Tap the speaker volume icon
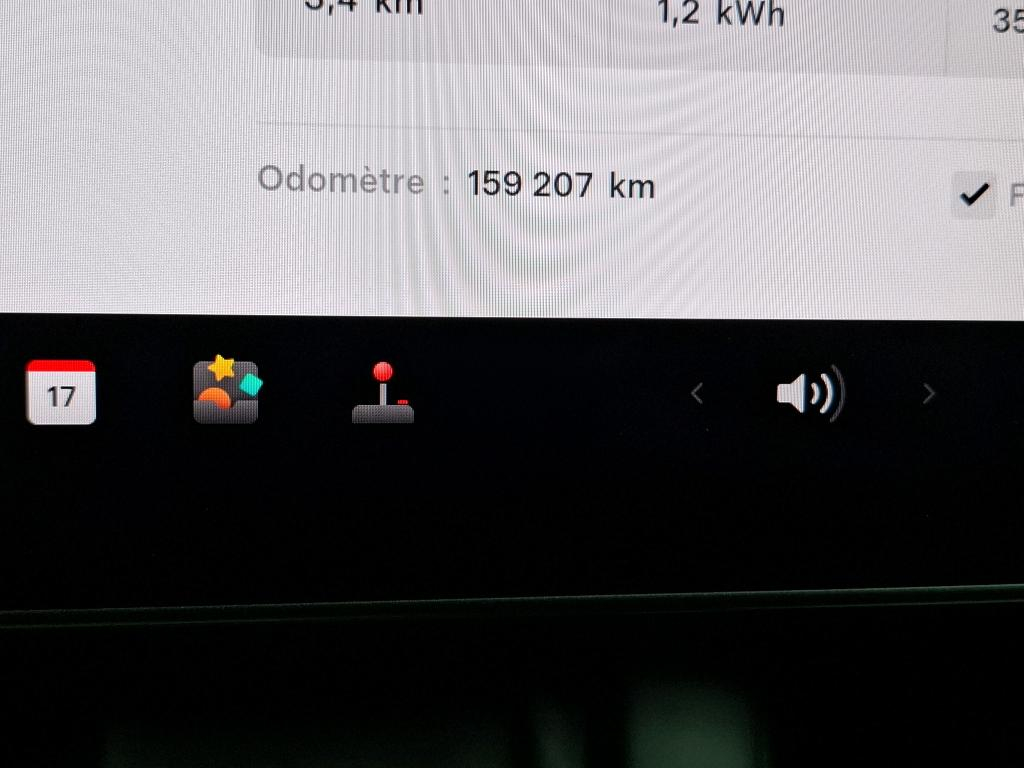This screenshot has height=768, width=1024. coord(810,393)
